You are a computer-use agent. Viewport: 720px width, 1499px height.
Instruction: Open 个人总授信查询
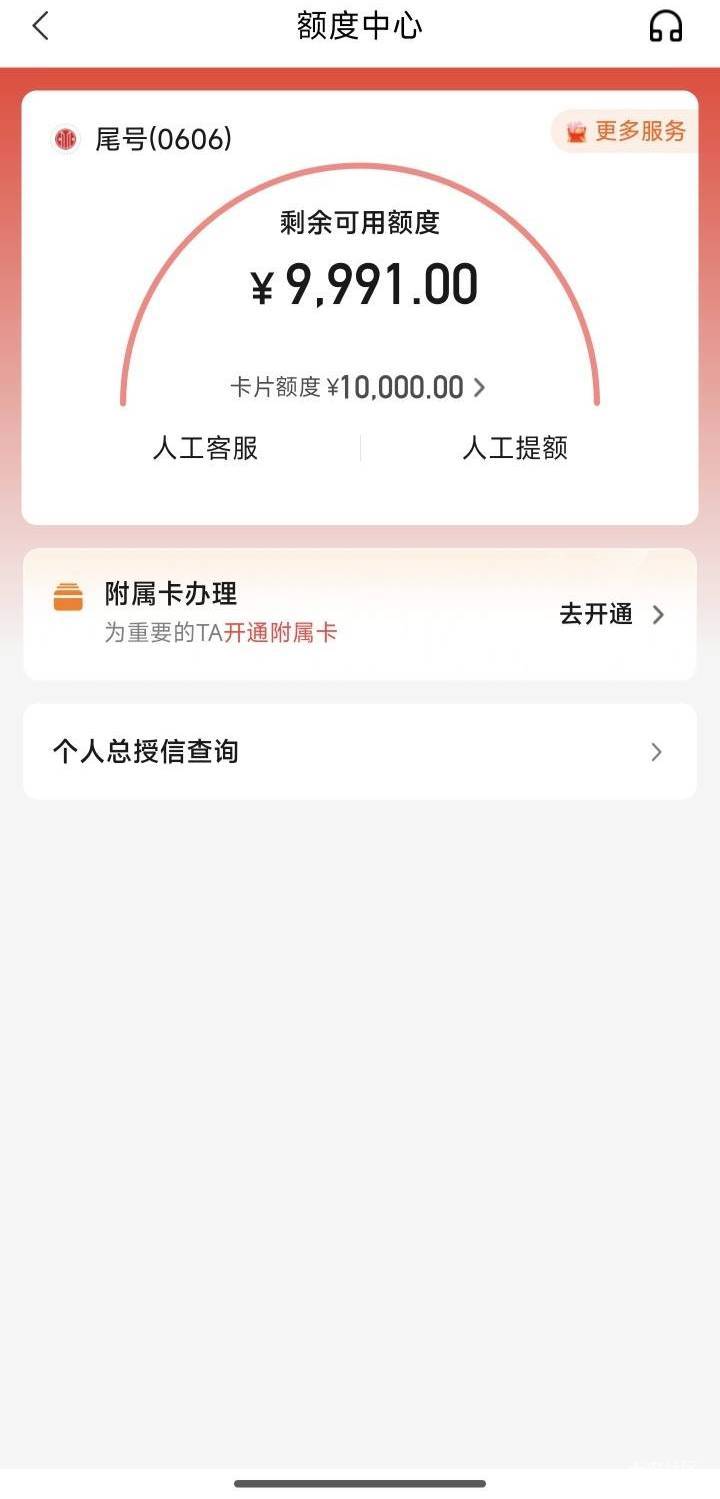coord(359,752)
